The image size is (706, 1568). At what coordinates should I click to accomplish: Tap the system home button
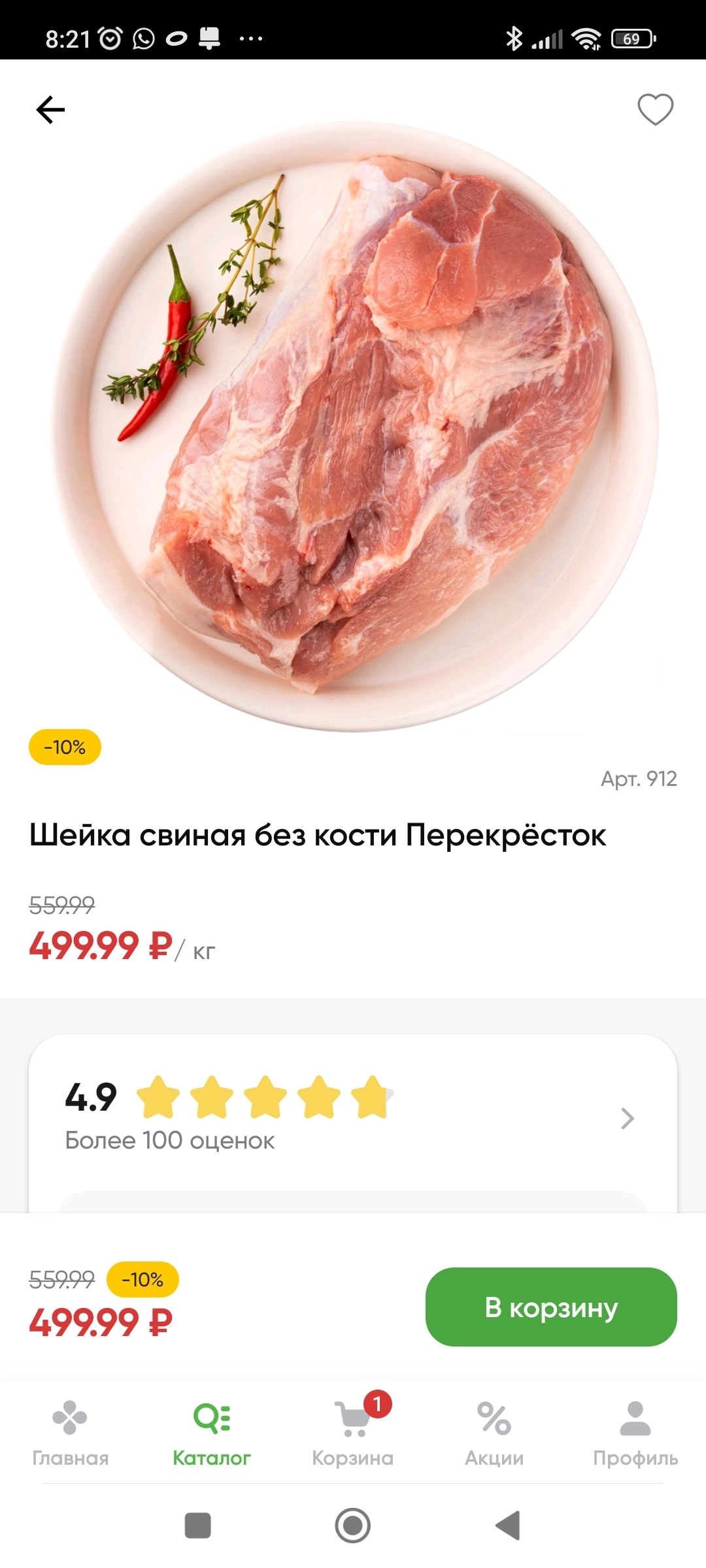(353, 1526)
